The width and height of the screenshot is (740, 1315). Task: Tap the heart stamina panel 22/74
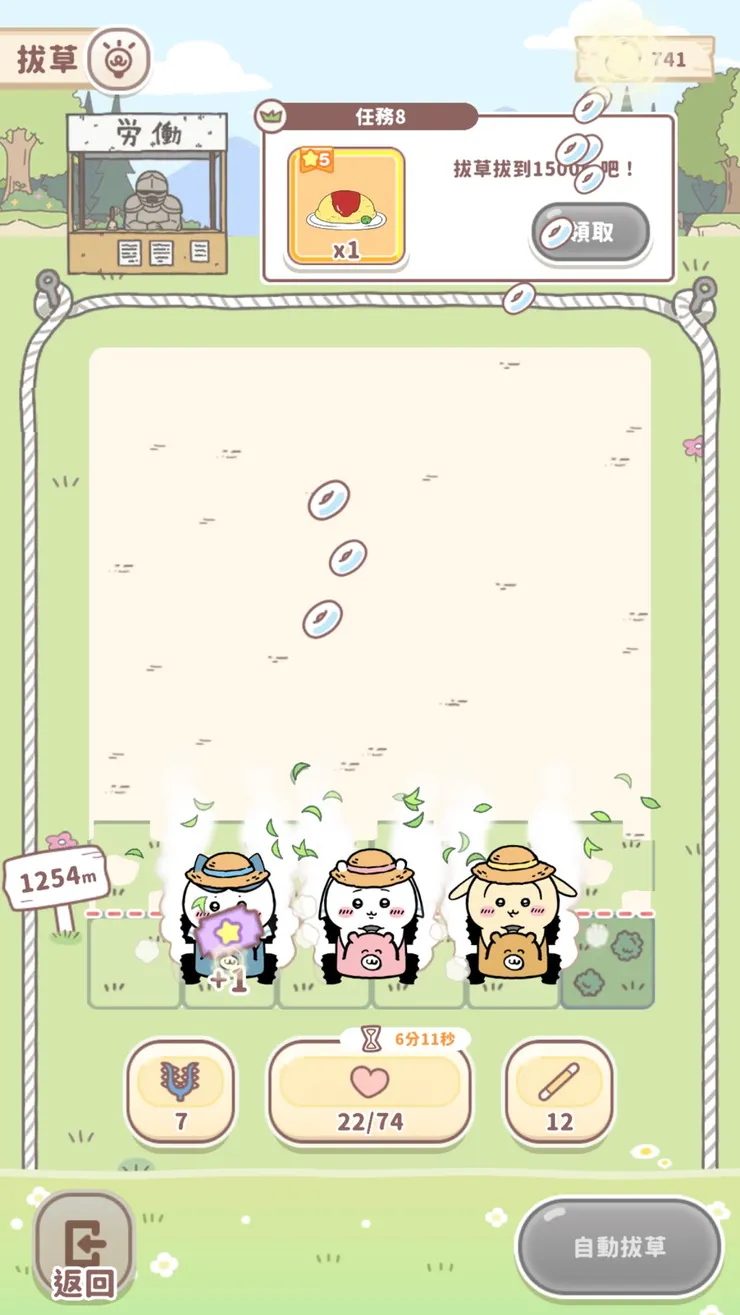369,1092
